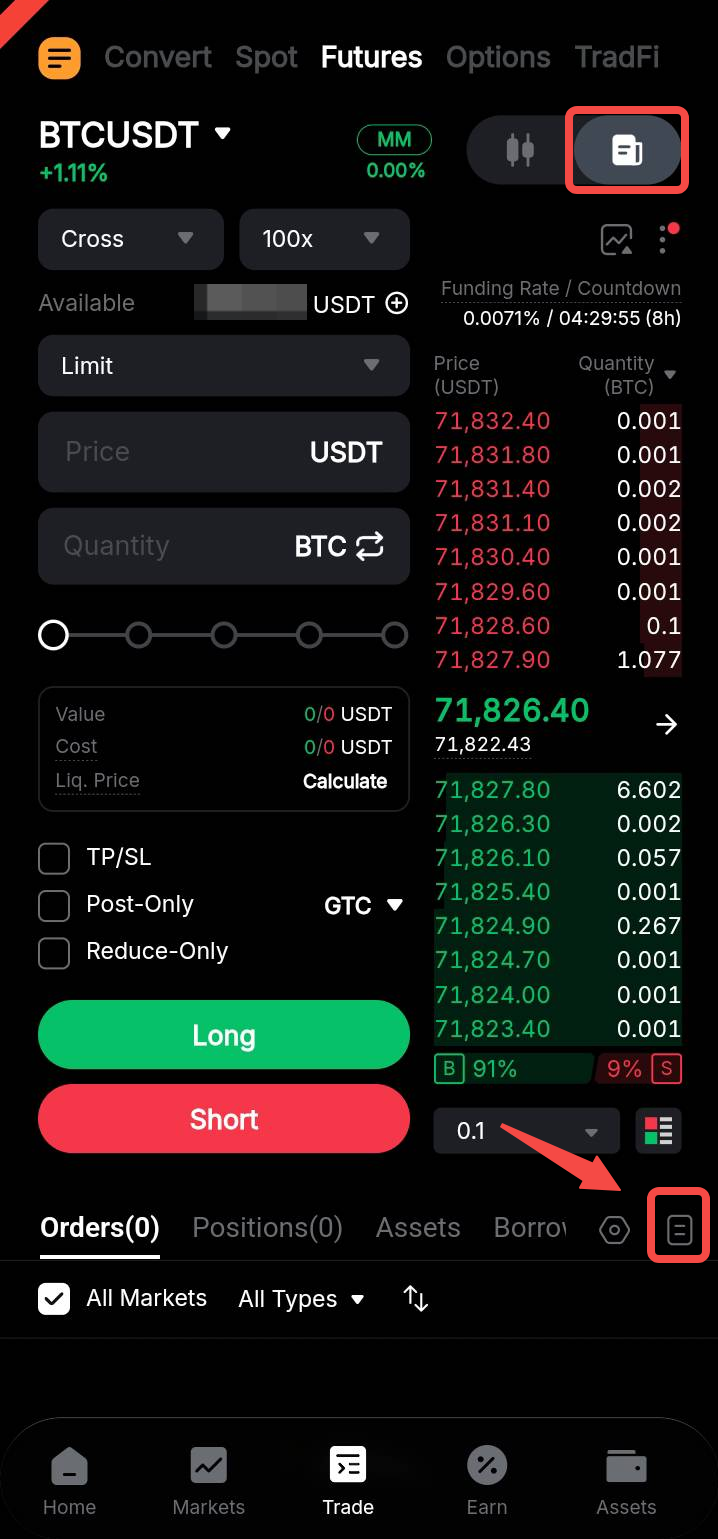Enable the TP/SL checkbox
The image size is (718, 1539).
tap(54, 858)
